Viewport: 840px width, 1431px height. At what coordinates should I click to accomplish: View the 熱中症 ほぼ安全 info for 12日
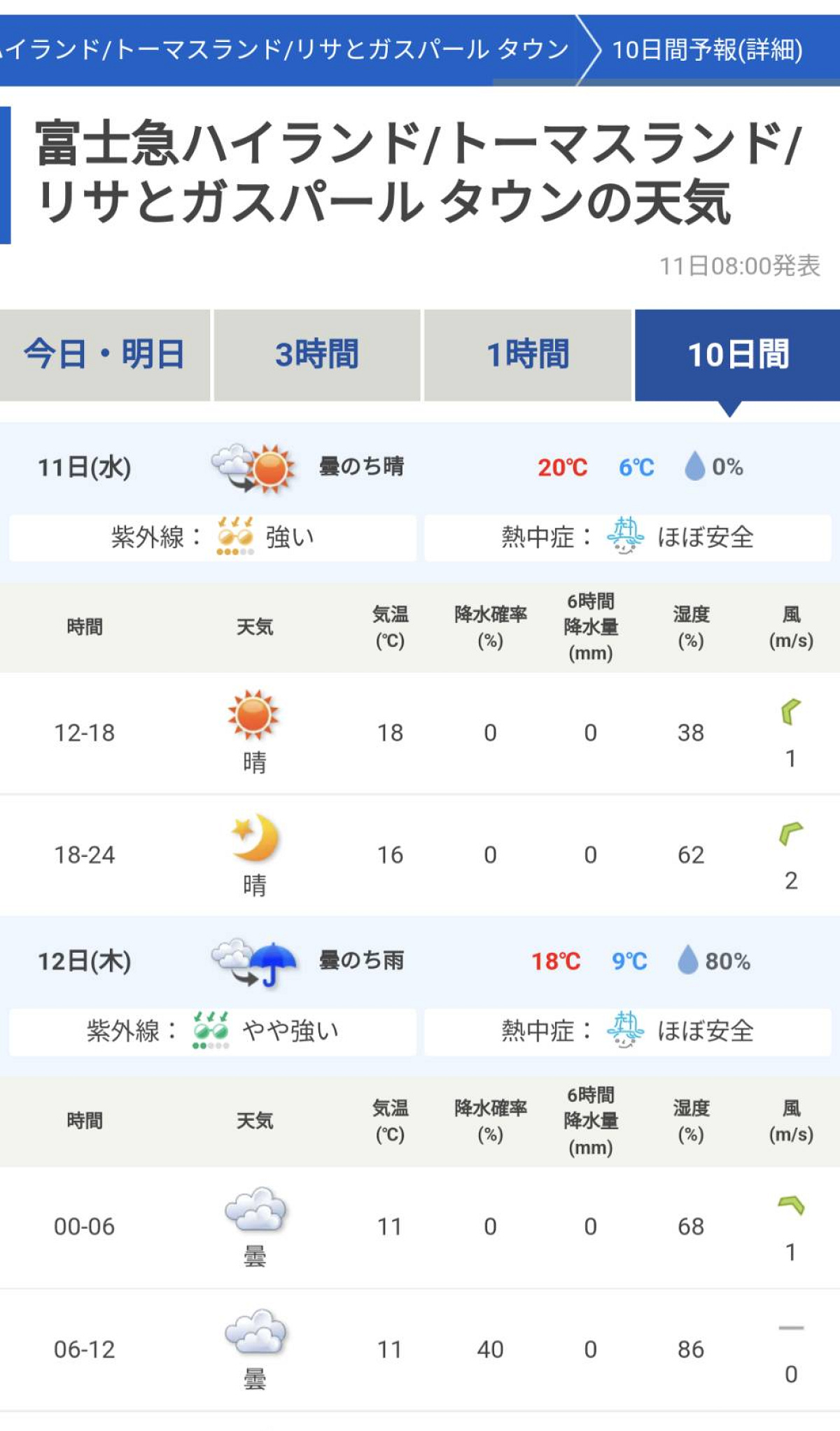coord(628,1031)
